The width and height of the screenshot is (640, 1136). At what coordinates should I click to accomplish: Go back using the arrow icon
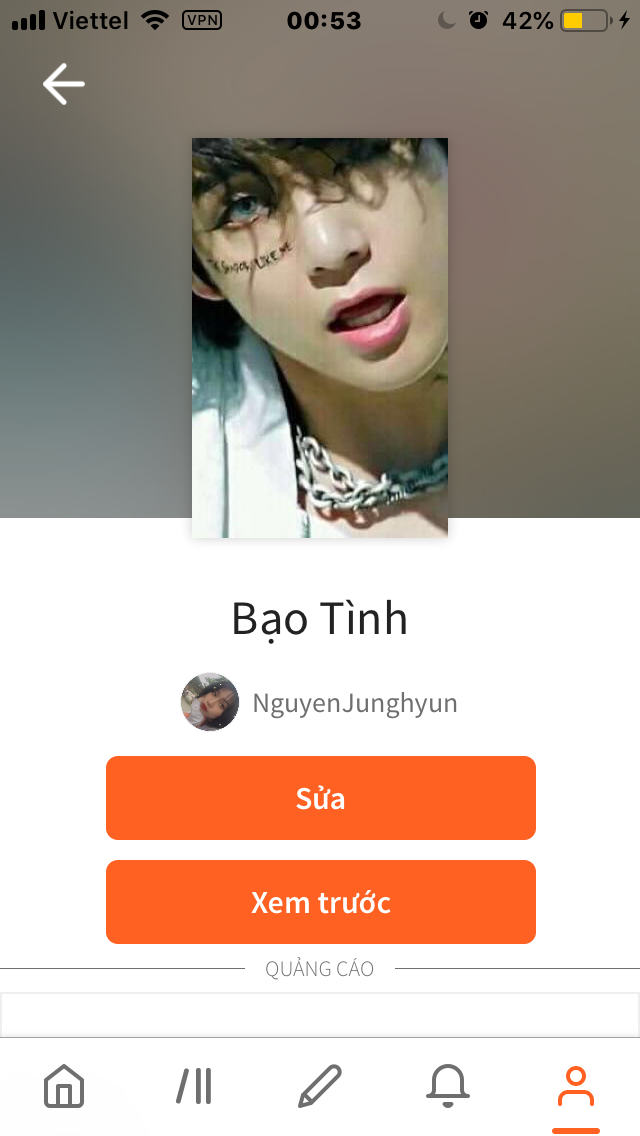63,84
